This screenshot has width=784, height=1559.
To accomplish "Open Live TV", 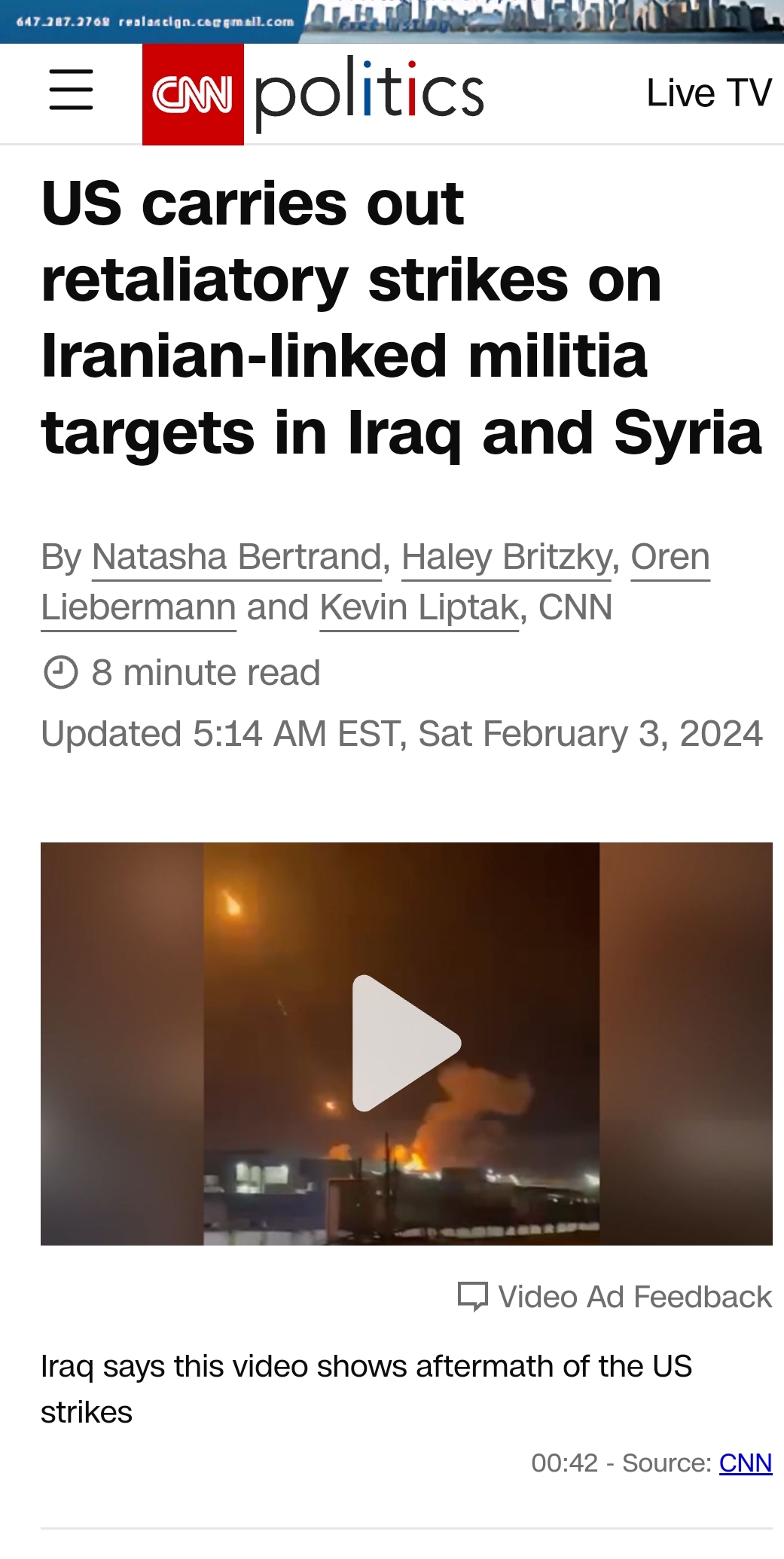I will click(709, 93).
